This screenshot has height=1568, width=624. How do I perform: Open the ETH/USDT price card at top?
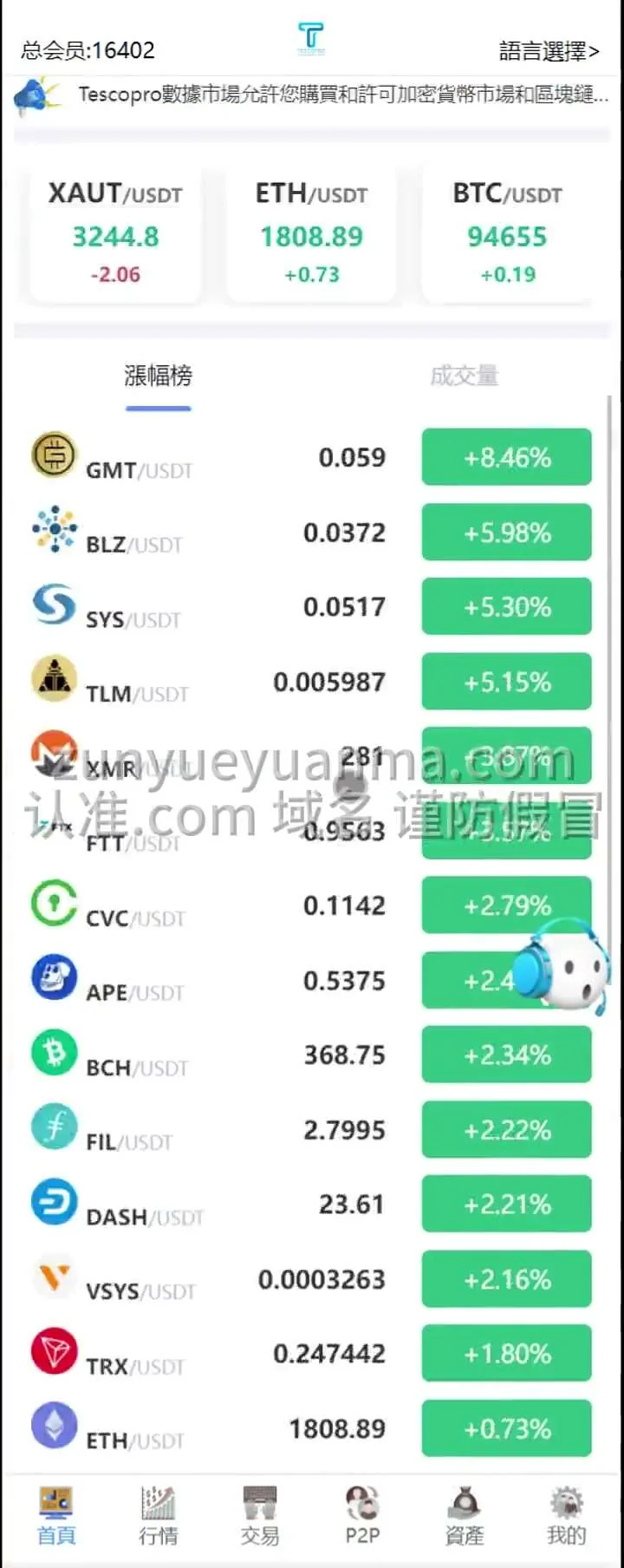pyautogui.click(x=311, y=234)
